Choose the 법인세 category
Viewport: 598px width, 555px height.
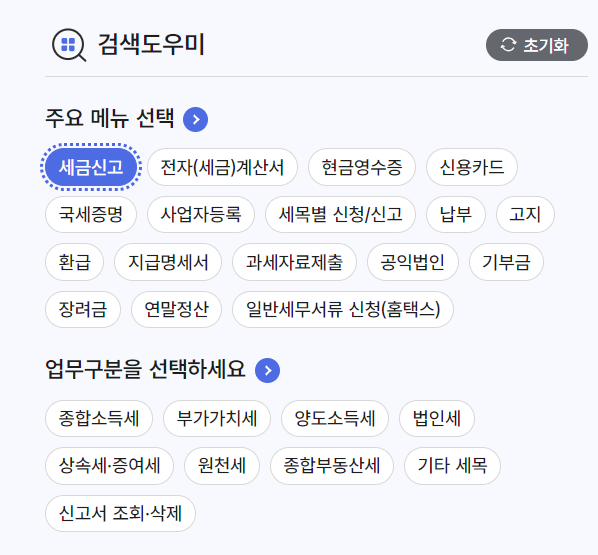(437, 418)
